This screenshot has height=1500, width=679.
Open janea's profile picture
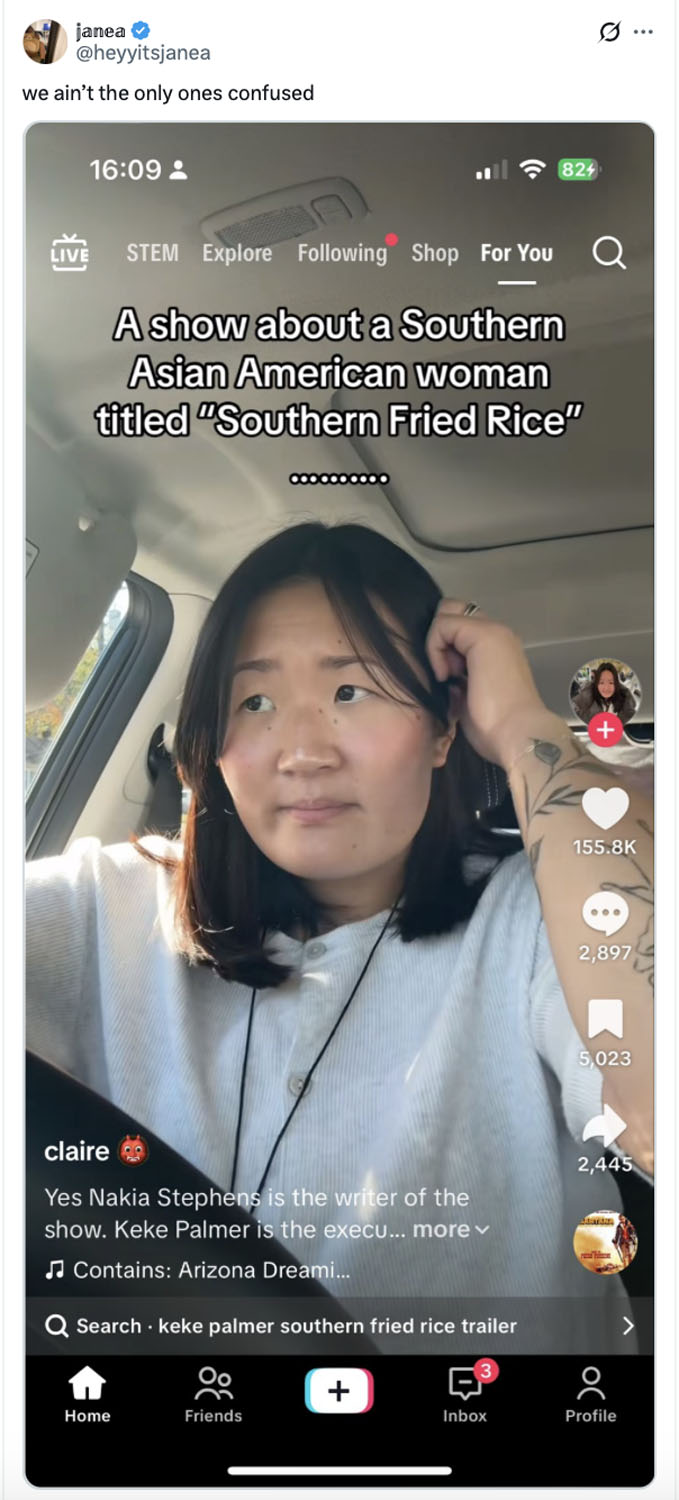(44, 42)
